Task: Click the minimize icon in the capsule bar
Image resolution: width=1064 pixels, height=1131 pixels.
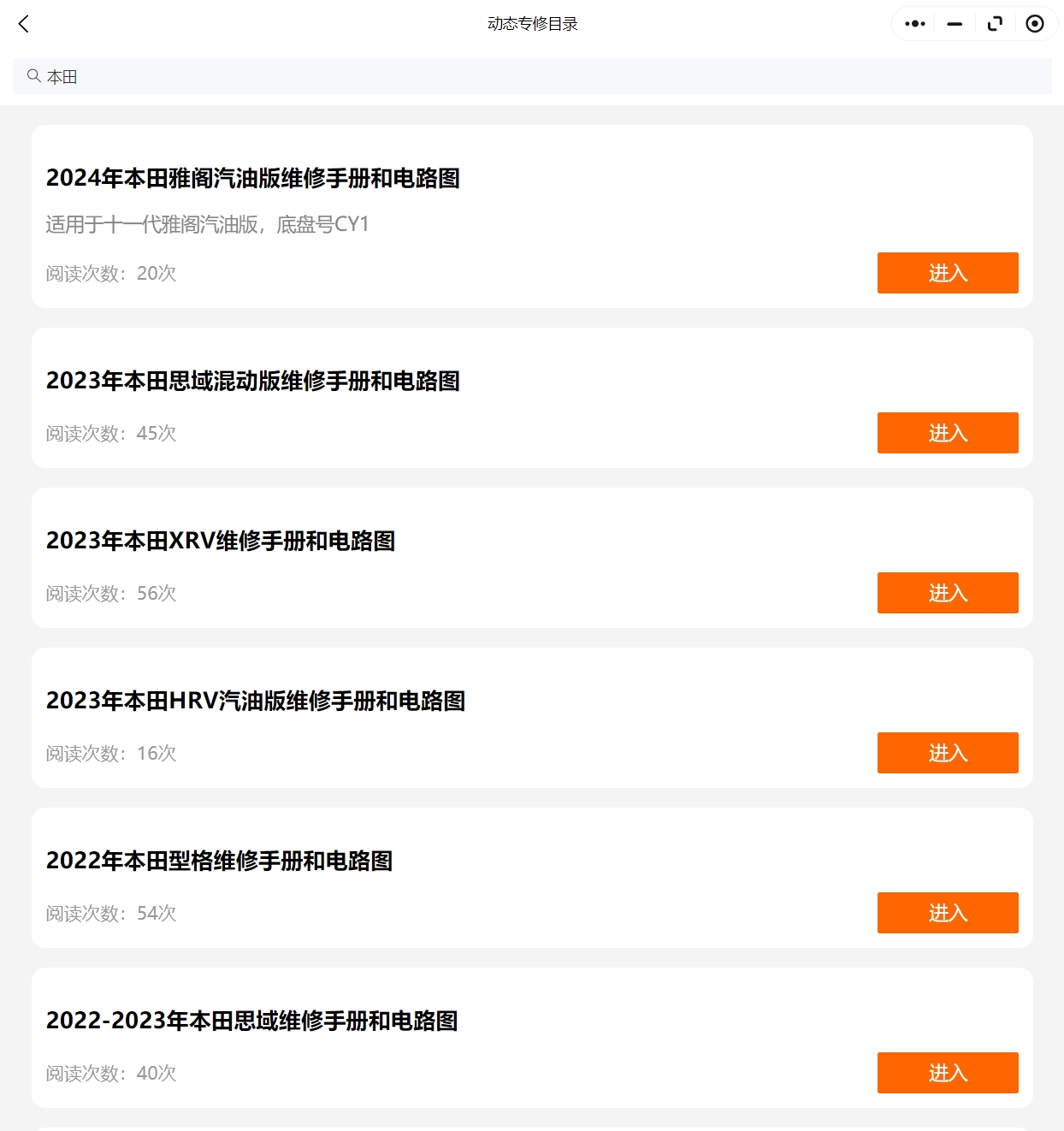Action: click(x=954, y=23)
